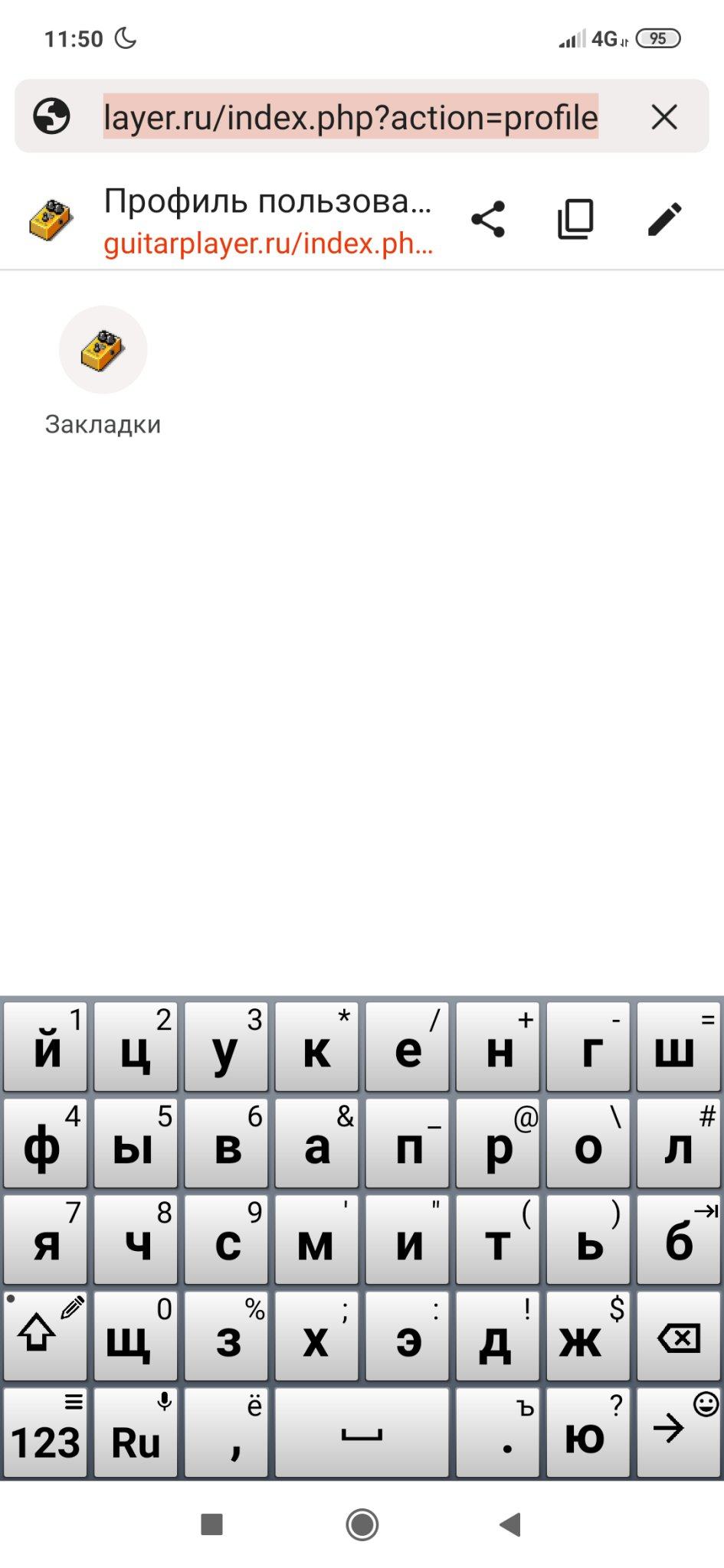Tap the URL address field
Screen dimensions: 724x1568
click(x=350, y=117)
